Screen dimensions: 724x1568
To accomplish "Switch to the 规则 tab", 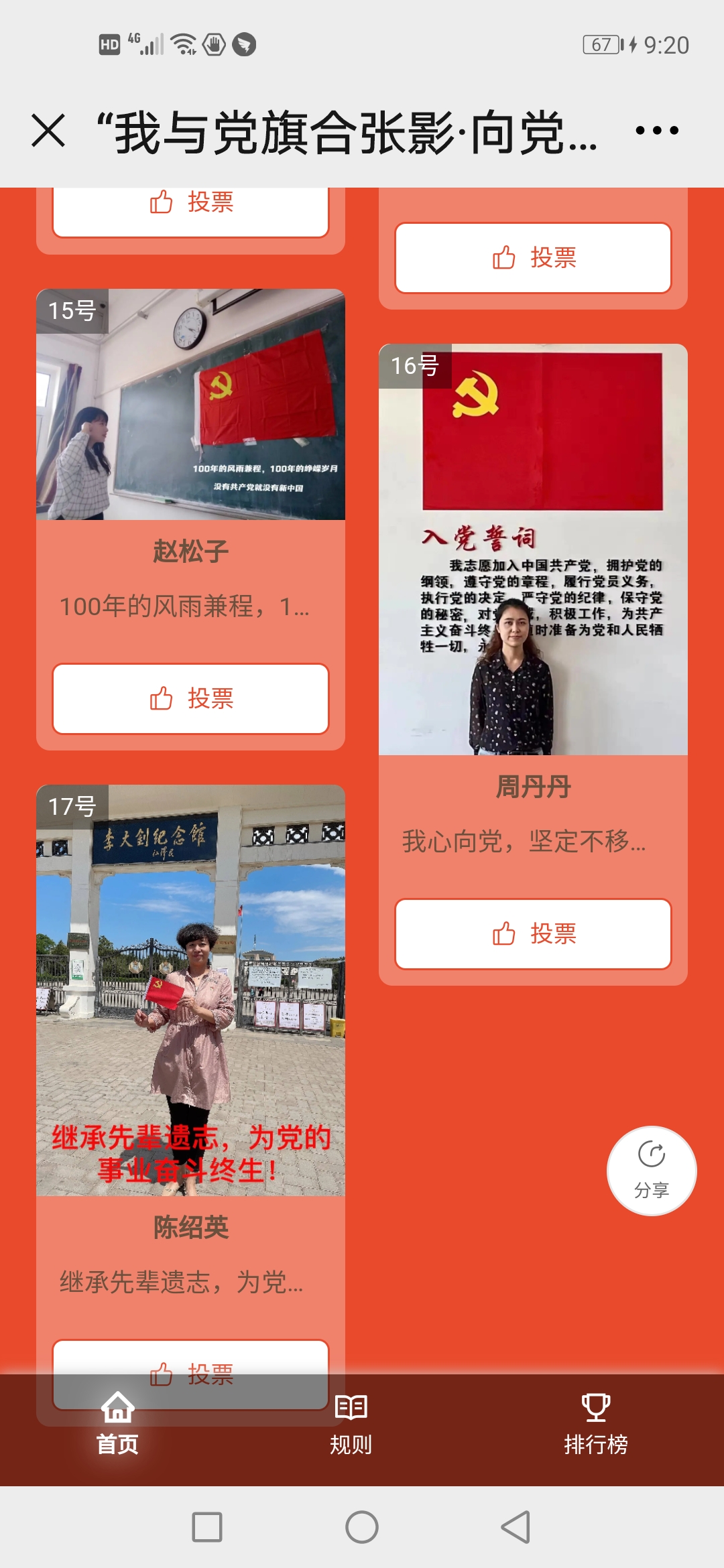I will coord(351,1422).
